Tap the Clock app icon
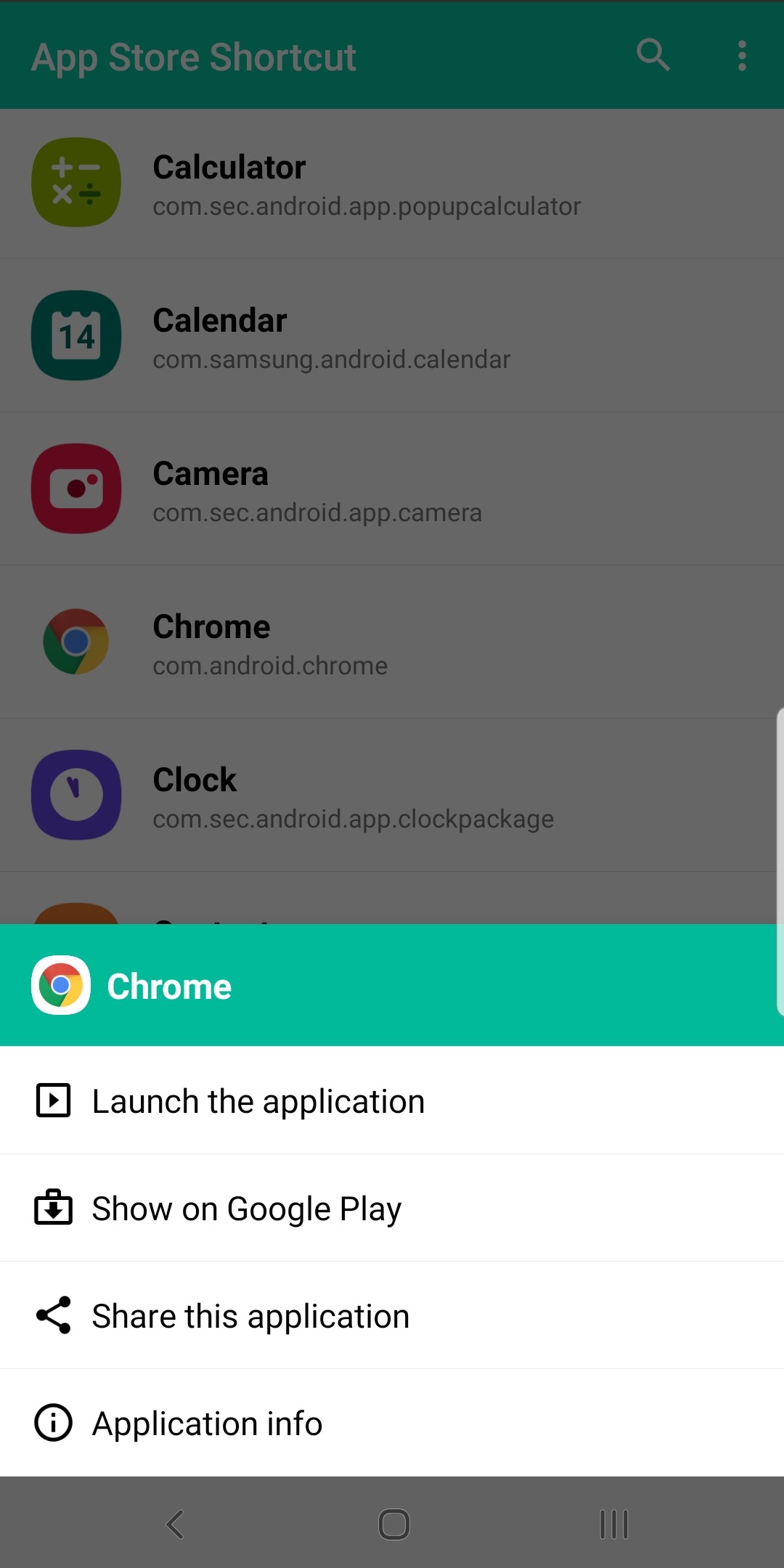The width and height of the screenshot is (784, 1568). tap(75, 795)
